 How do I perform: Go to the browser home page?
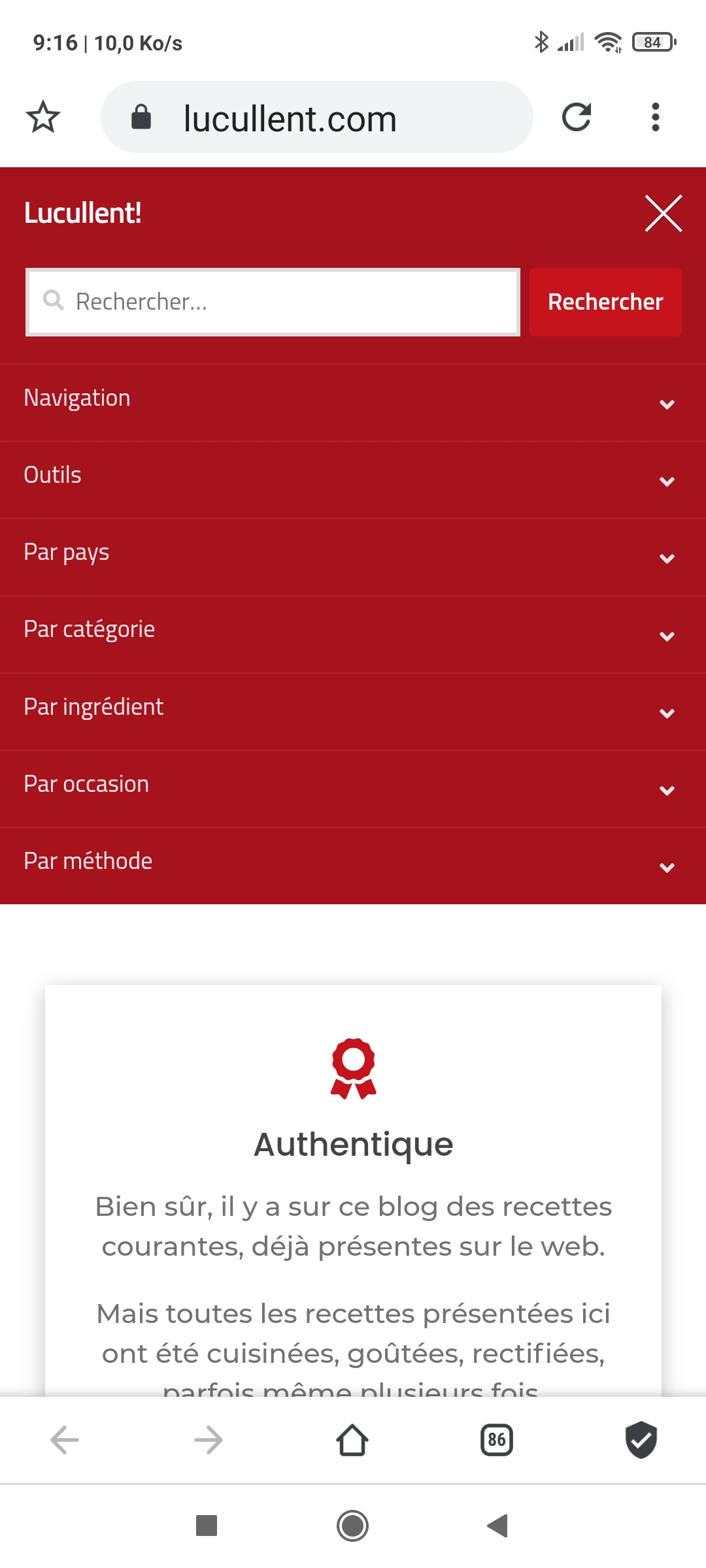pos(352,1440)
